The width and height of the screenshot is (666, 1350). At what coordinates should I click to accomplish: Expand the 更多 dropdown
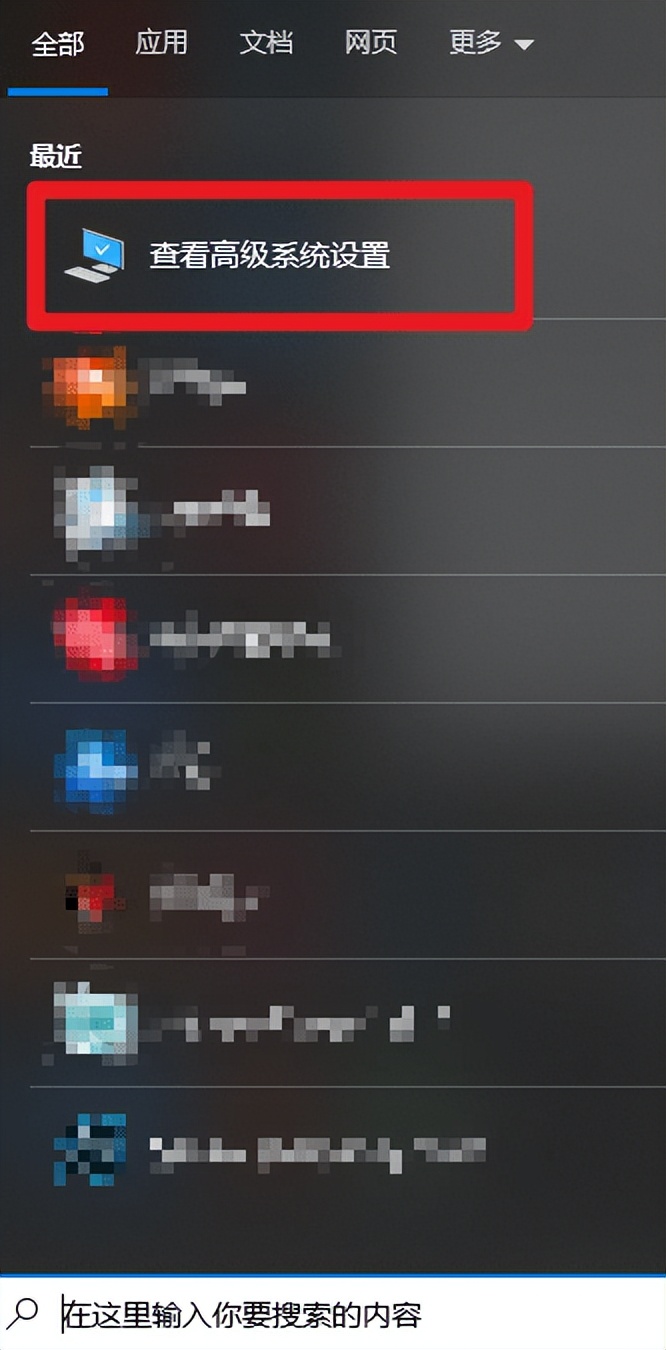491,44
